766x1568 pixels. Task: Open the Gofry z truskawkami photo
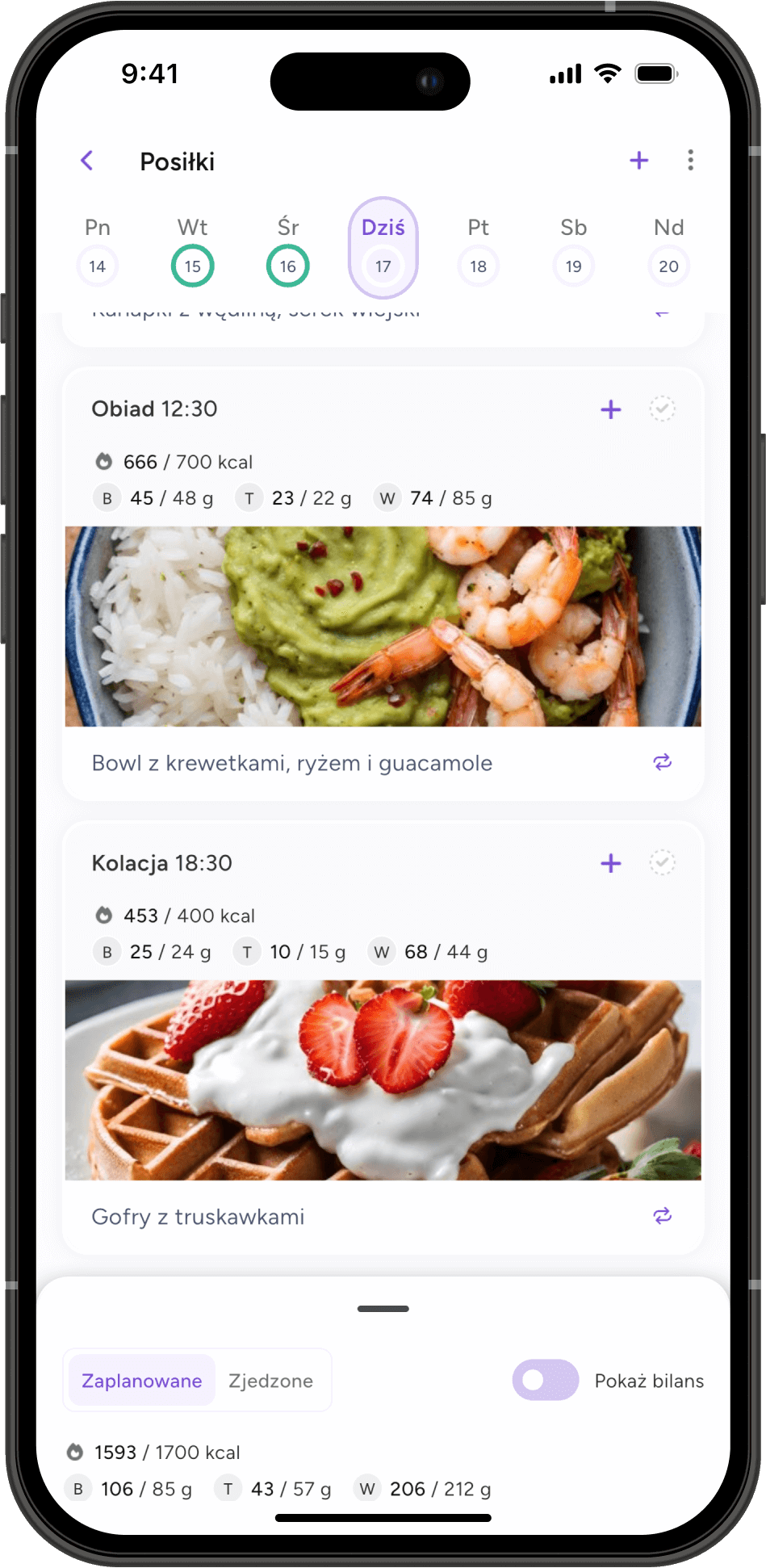[383, 1080]
